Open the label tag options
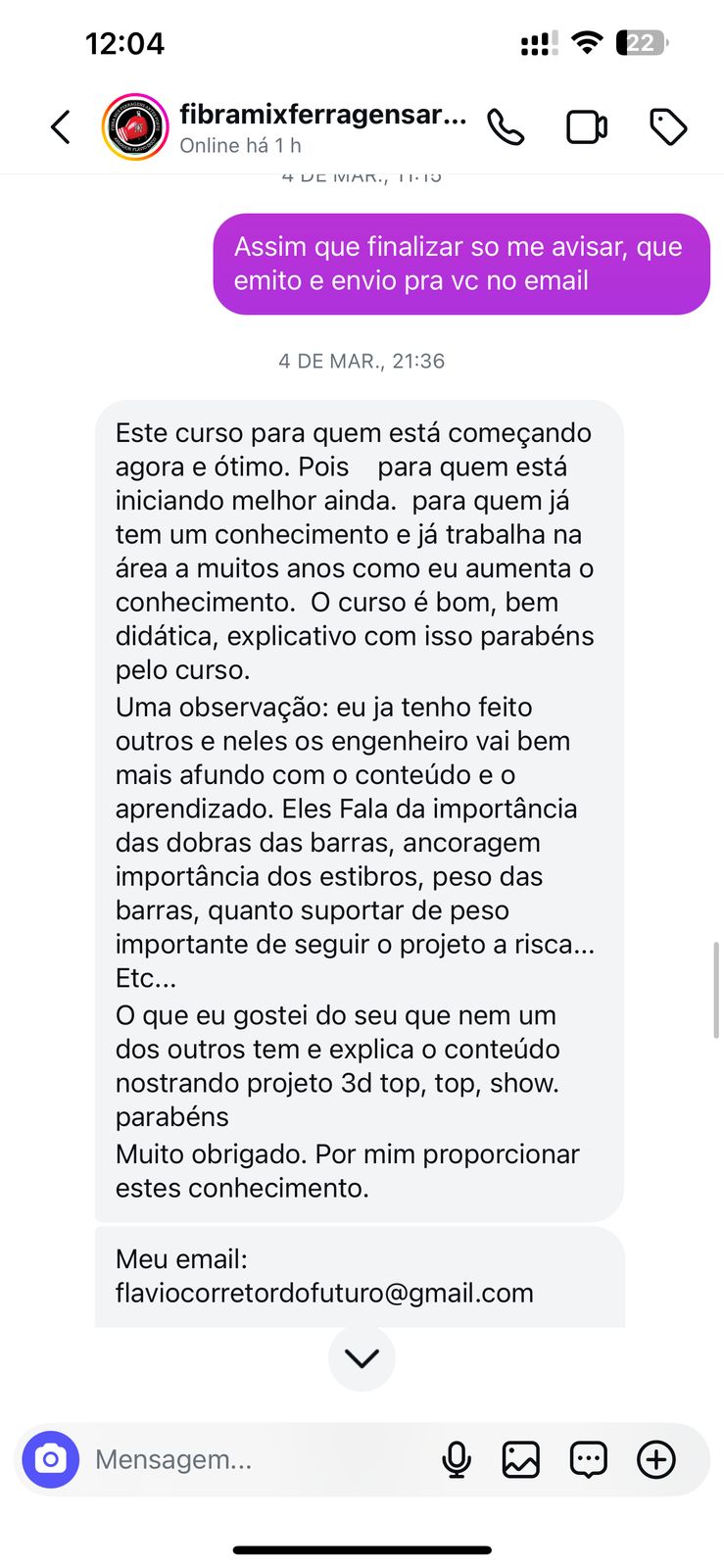This screenshot has height=1568, width=724. (668, 127)
